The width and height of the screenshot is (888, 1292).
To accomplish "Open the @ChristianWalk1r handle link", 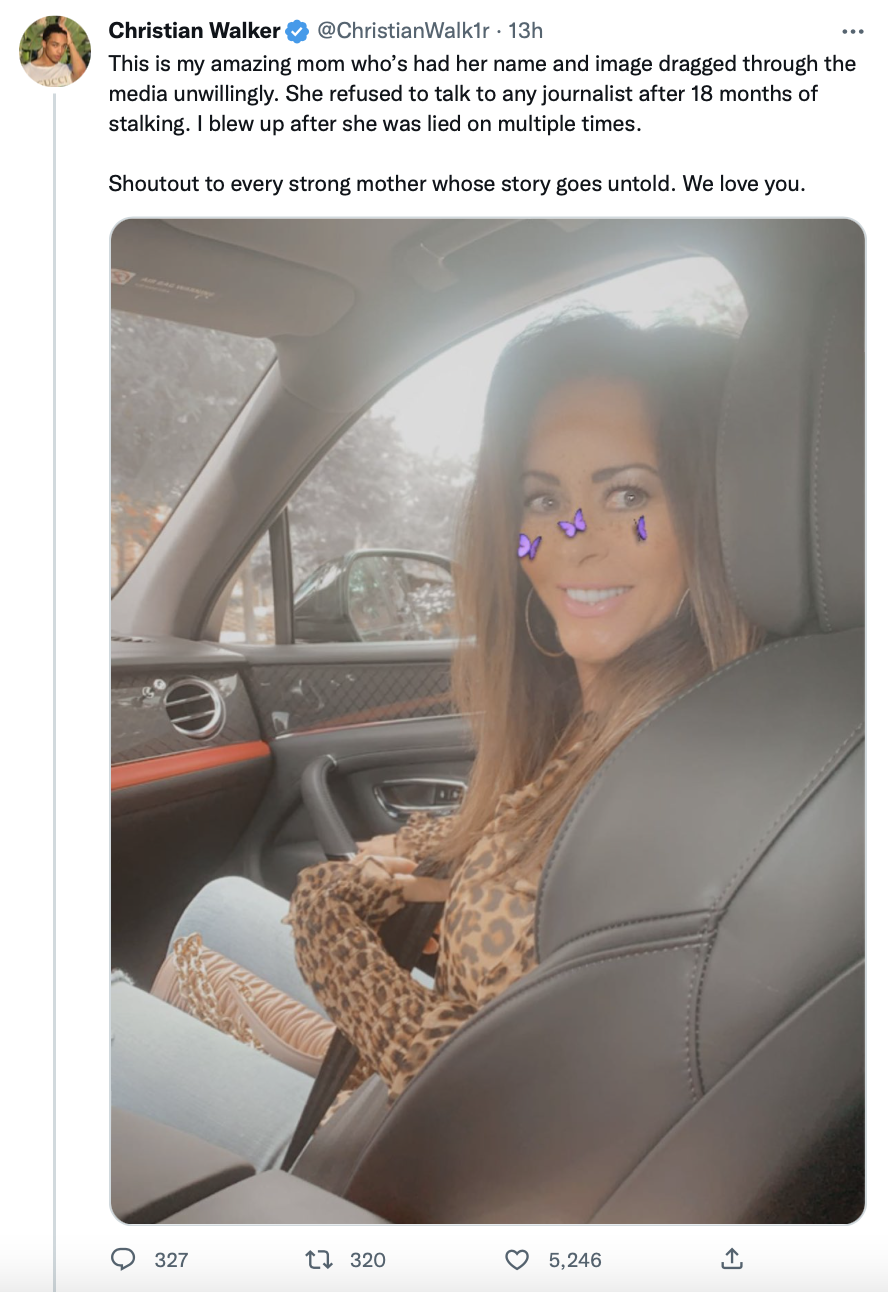I will (x=404, y=31).
